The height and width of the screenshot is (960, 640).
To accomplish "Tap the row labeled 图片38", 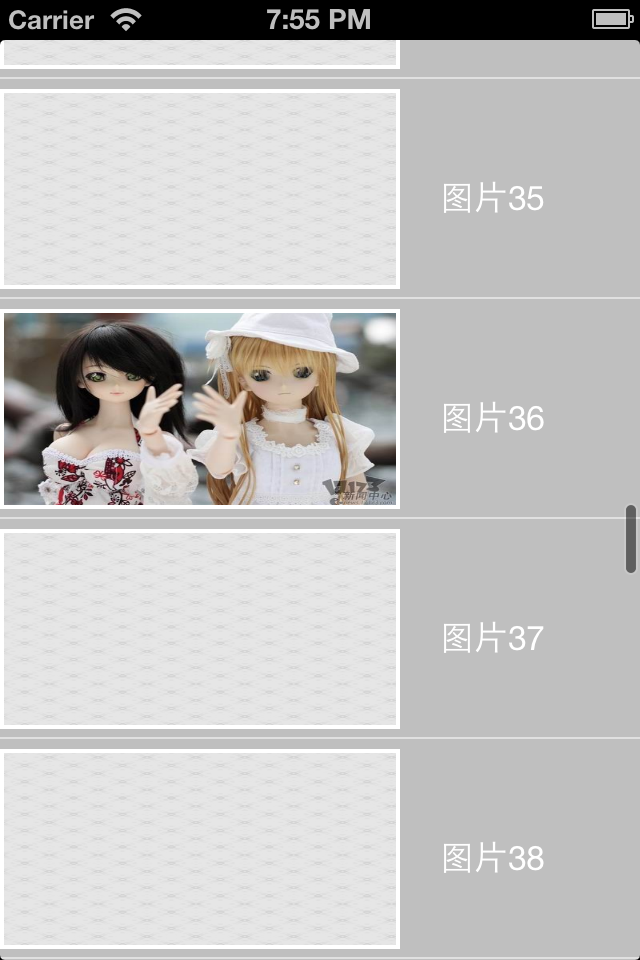I will tap(492, 858).
